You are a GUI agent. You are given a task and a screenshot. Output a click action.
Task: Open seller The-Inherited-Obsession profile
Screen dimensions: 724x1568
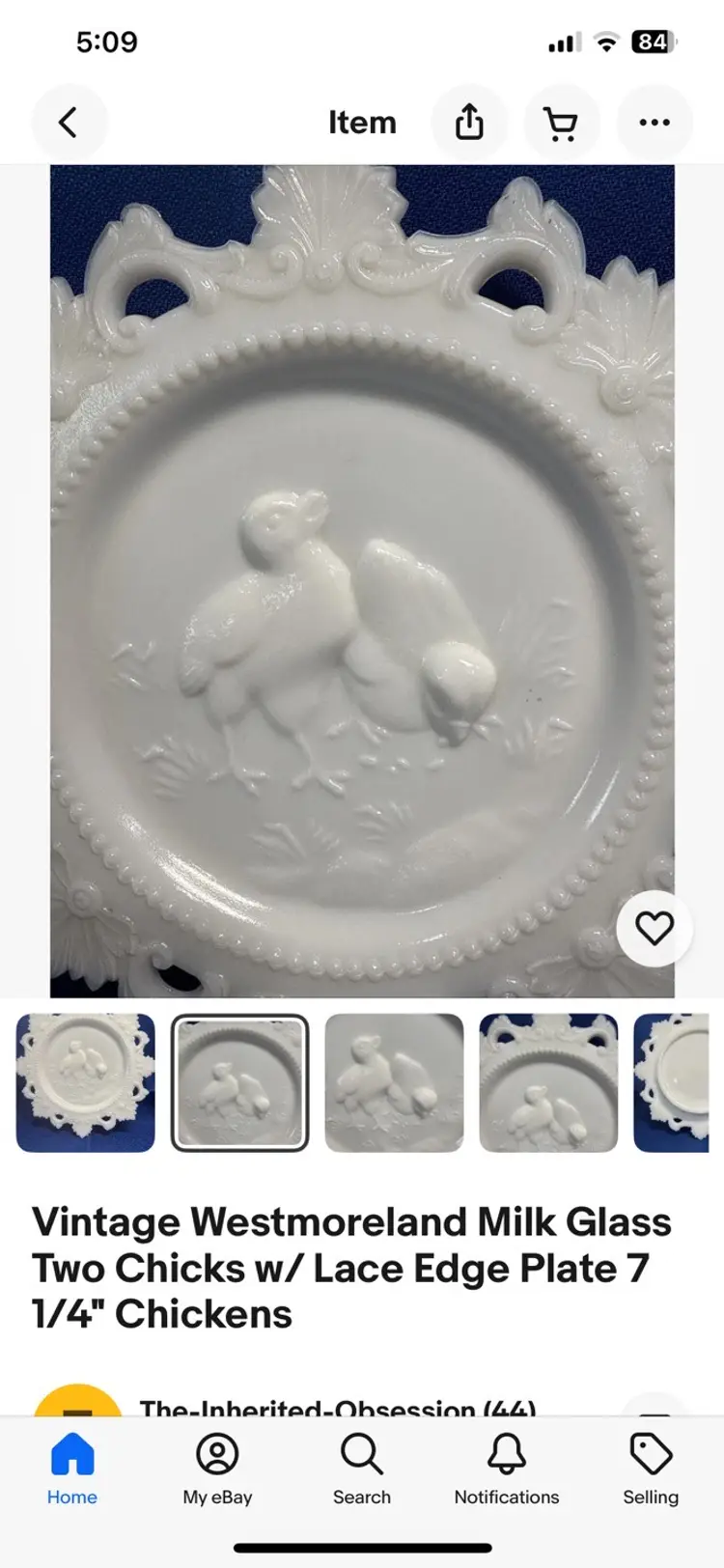pyautogui.click(x=337, y=1406)
